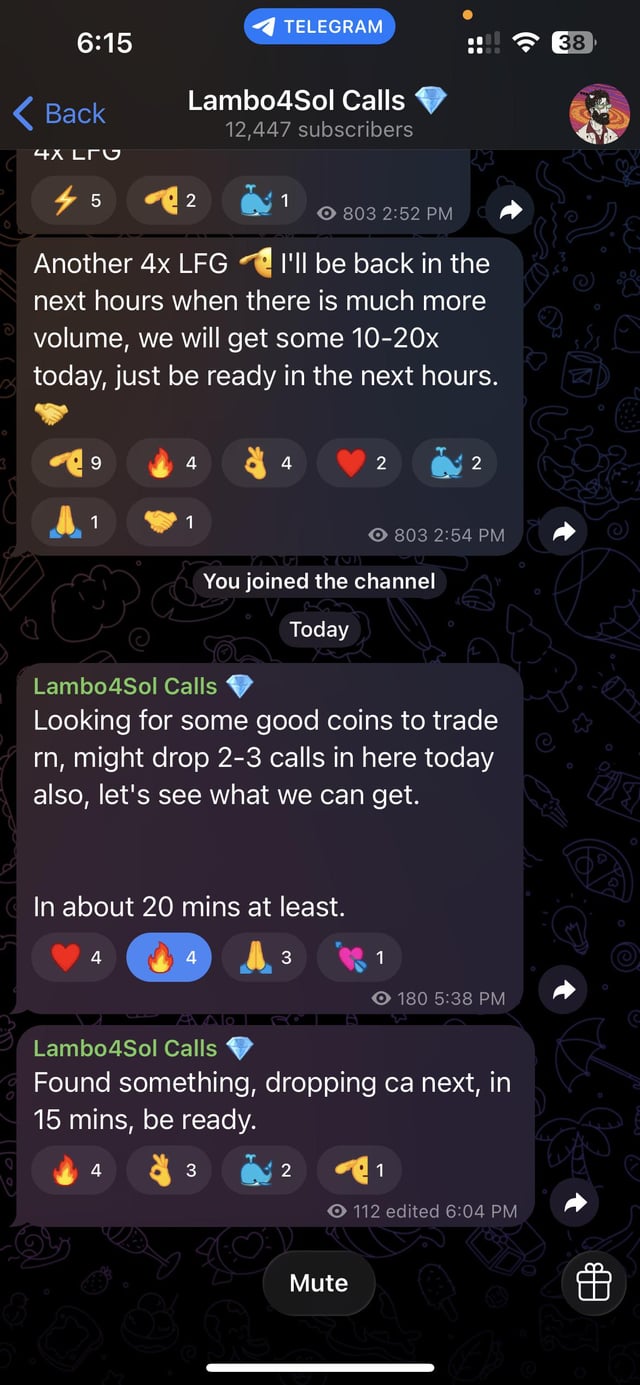Forward the 2:52 PM message
This screenshot has width=640, height=1385.
click(512, 209)
